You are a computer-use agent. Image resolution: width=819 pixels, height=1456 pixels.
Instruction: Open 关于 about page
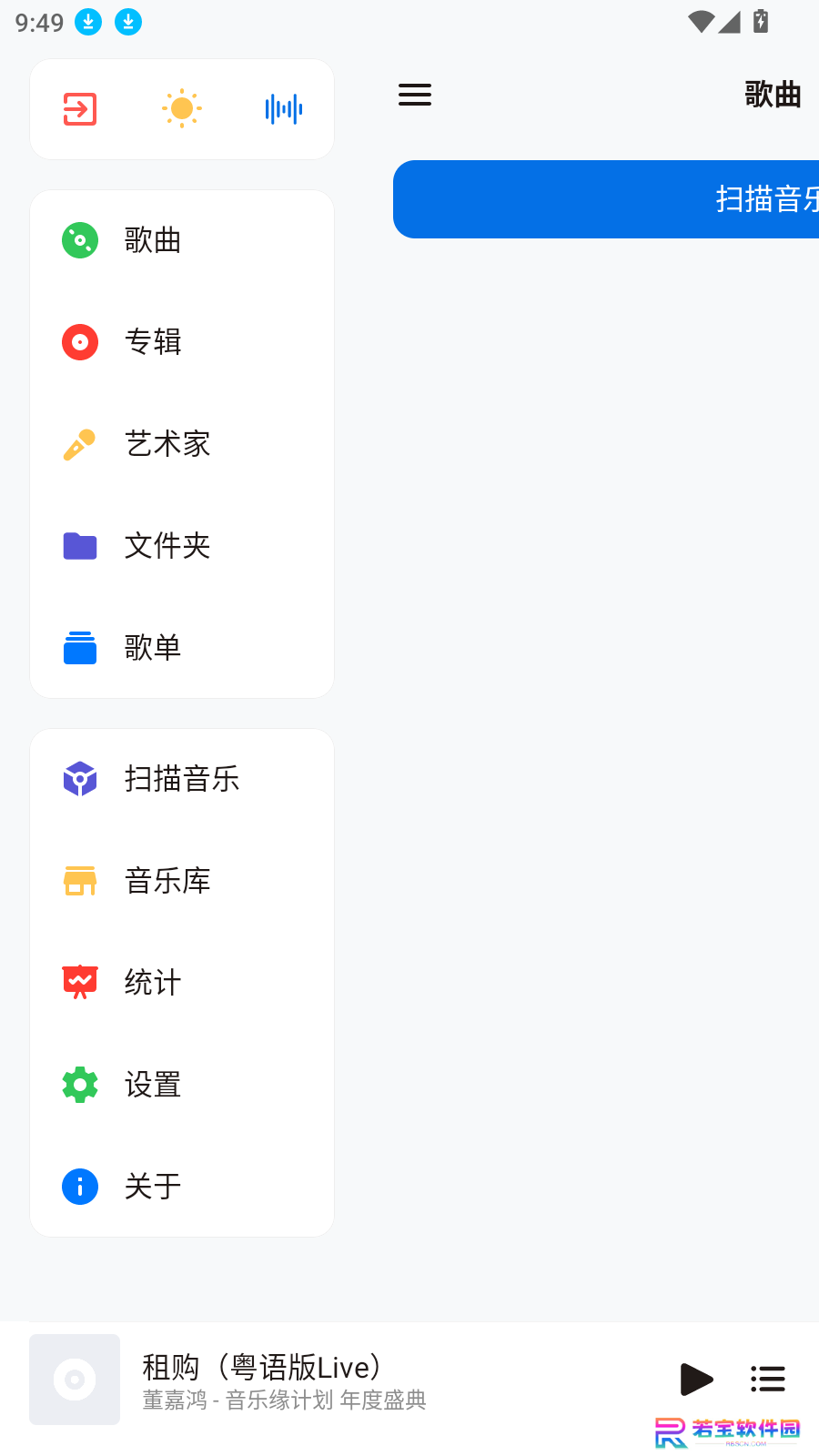tap(182, 1187)
